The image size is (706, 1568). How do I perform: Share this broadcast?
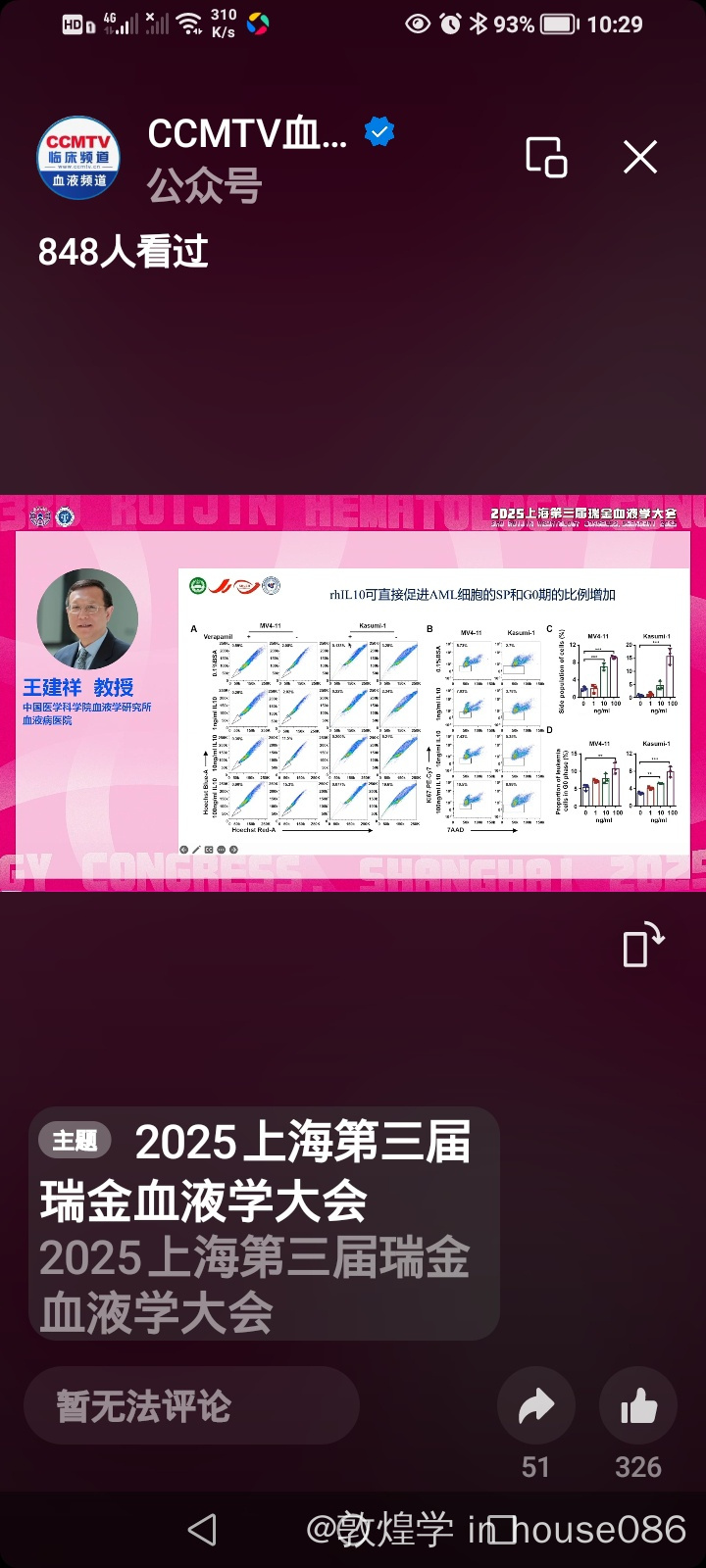pyautogui.click(x=535, y=1407)
